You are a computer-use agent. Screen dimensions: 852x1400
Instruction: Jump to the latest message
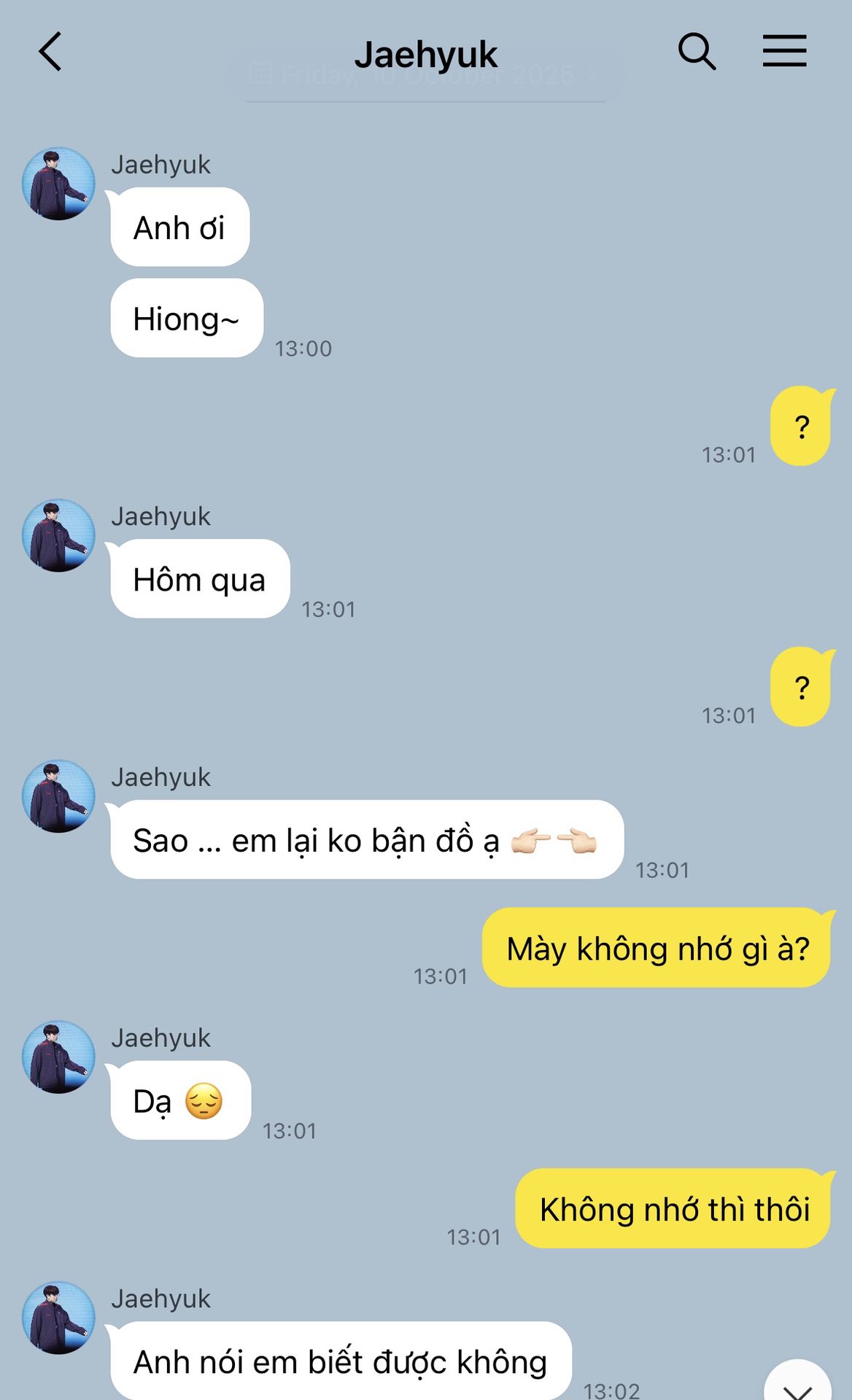797,1382
